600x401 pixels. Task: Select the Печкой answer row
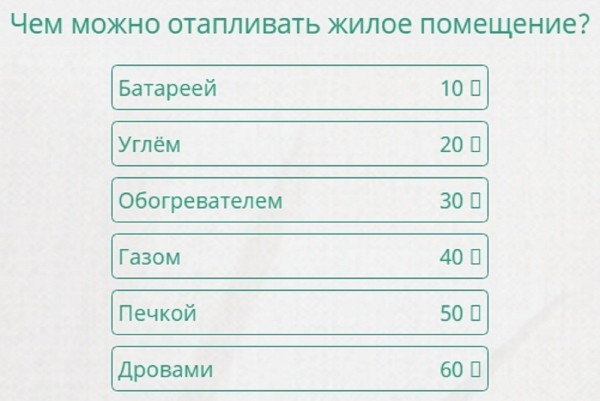tap(299, 313)
